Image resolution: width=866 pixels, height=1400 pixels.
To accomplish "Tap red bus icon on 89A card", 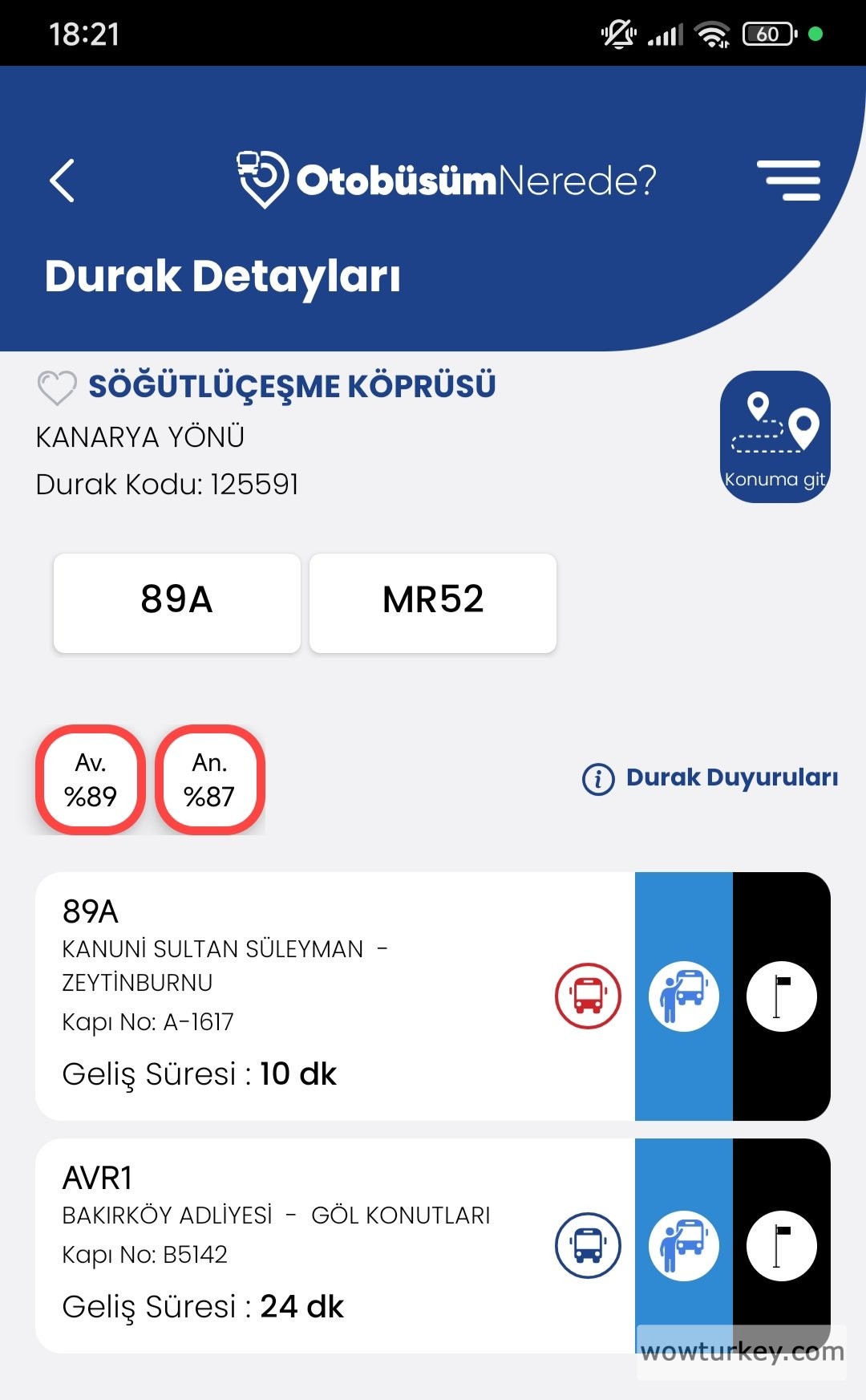I will pyautogui.click(x=588, y=996).
